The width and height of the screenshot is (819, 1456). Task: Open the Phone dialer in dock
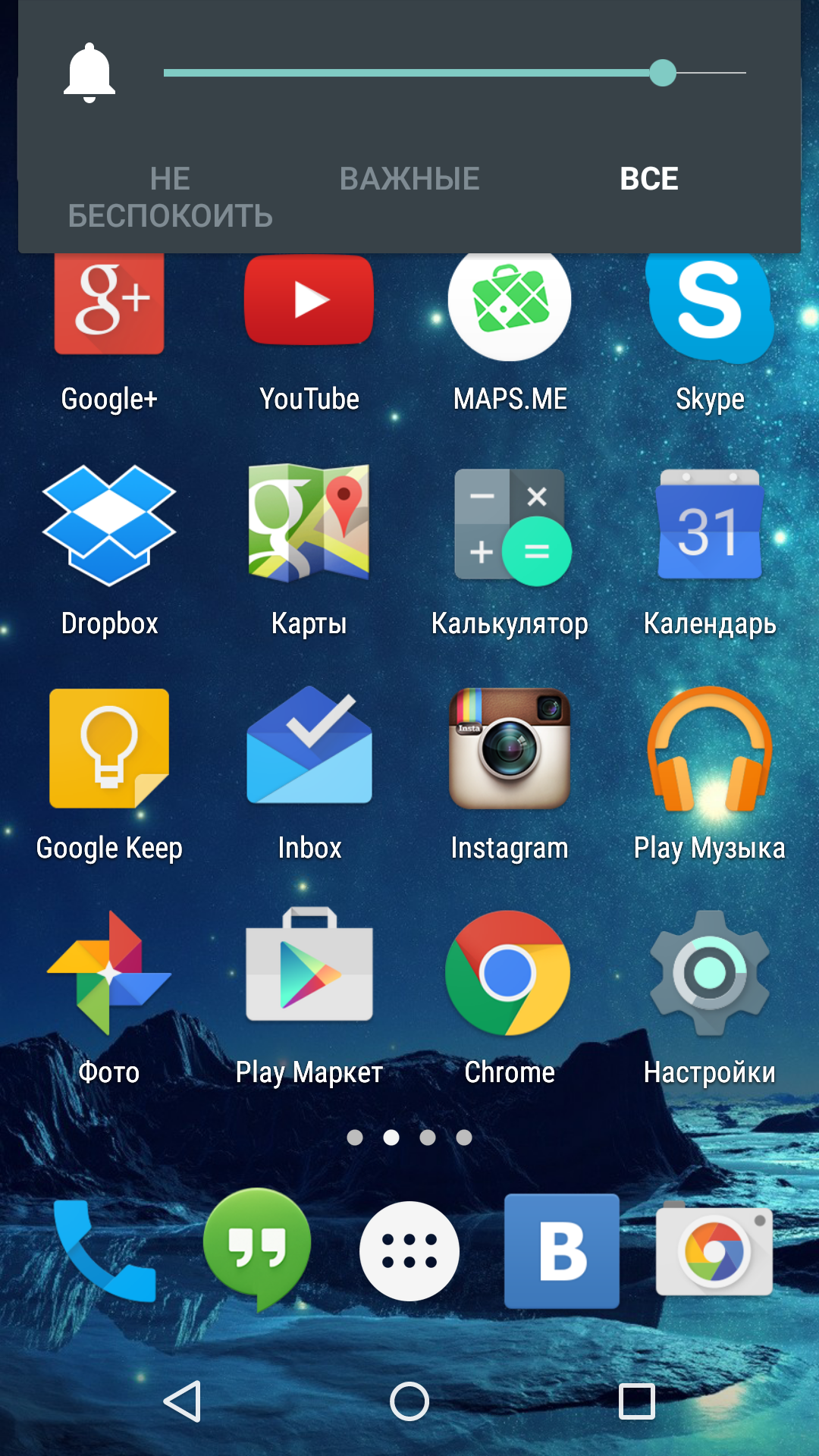[105, 1250]
